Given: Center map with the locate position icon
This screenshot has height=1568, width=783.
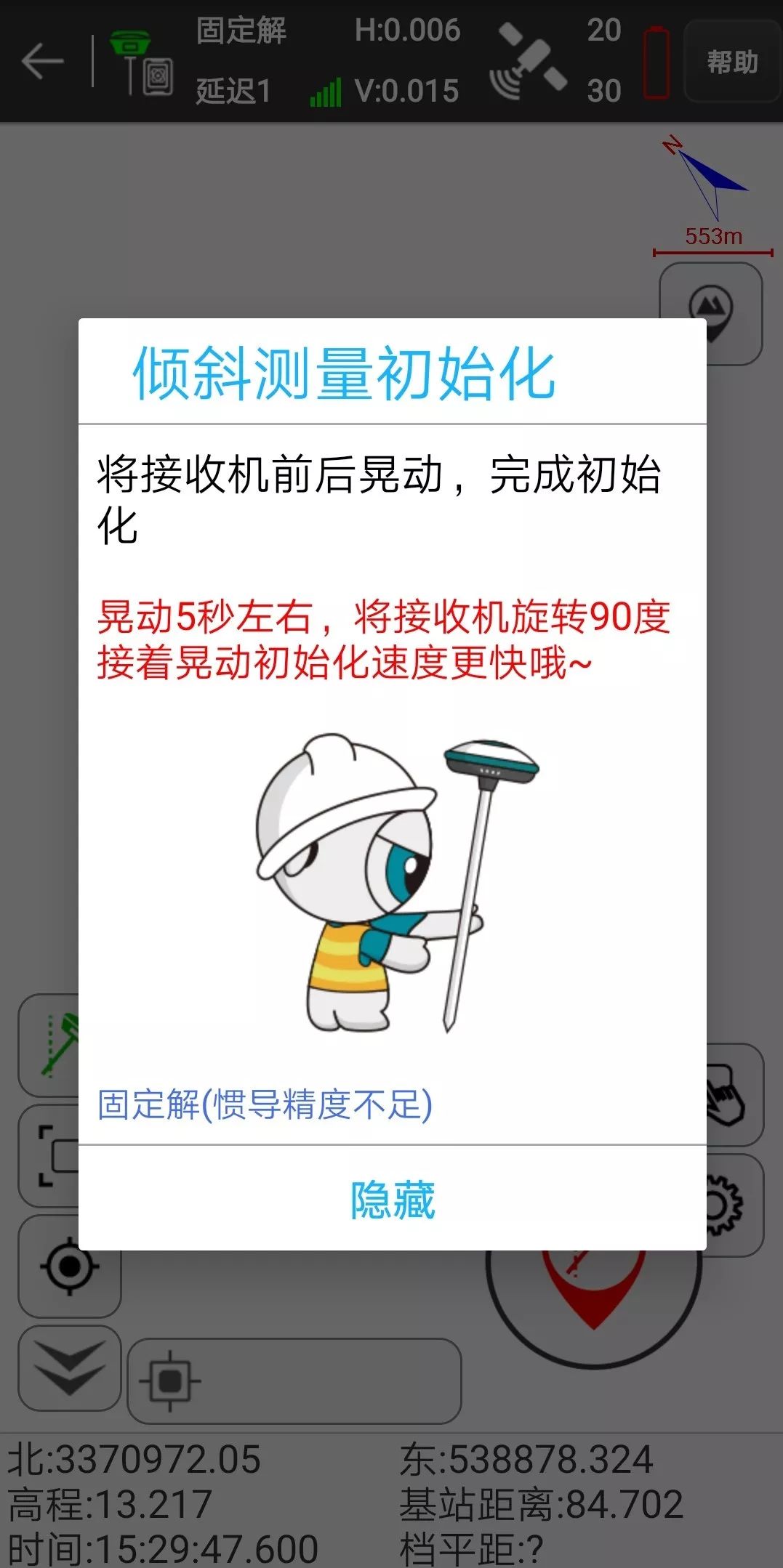Looking at the screenshot, I should click(x=69, y=1266).
